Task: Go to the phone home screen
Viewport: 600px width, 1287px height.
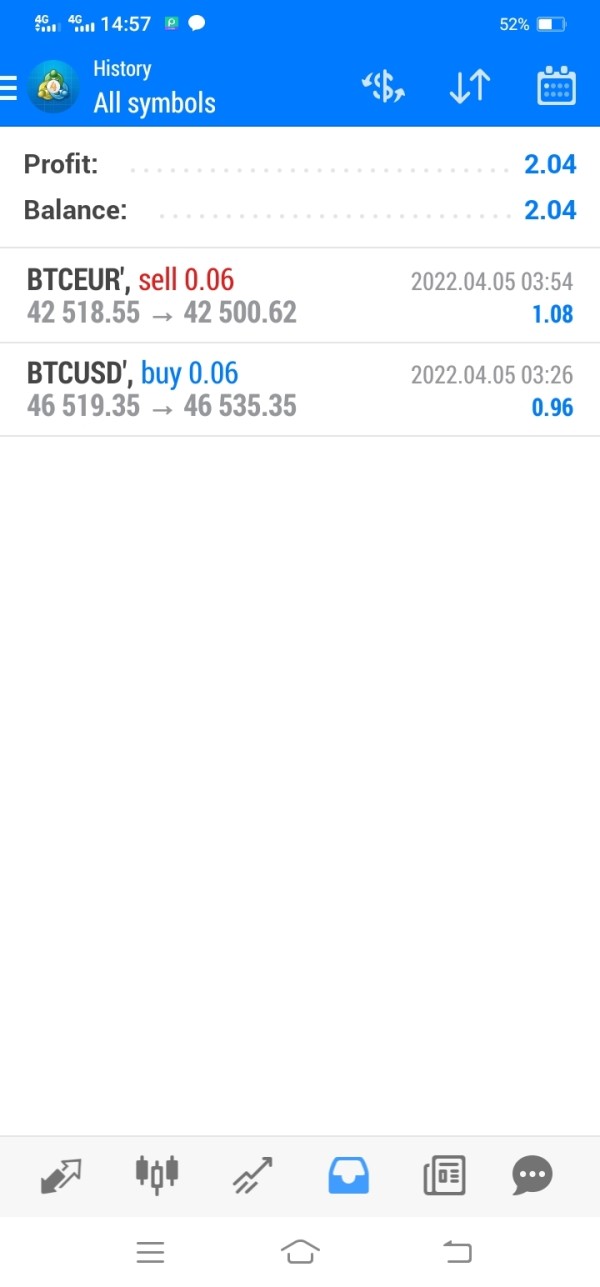Action: 300,1251
